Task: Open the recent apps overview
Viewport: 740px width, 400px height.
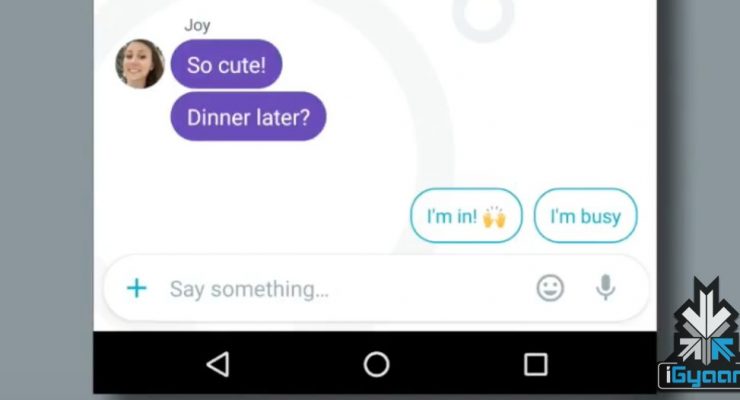Action: tap(536, 364)
